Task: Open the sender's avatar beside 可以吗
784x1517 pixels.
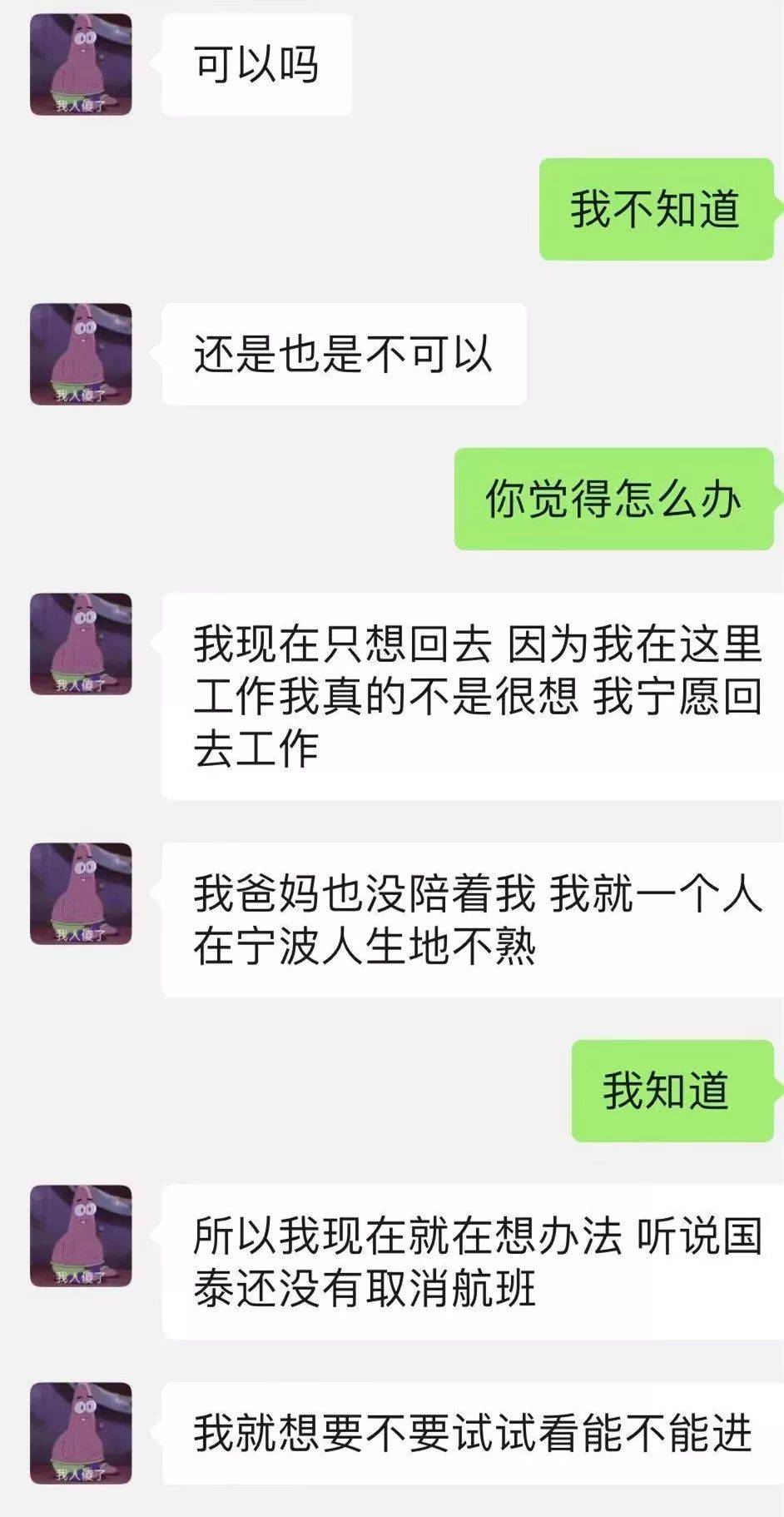Action: [x=81, y=65]
